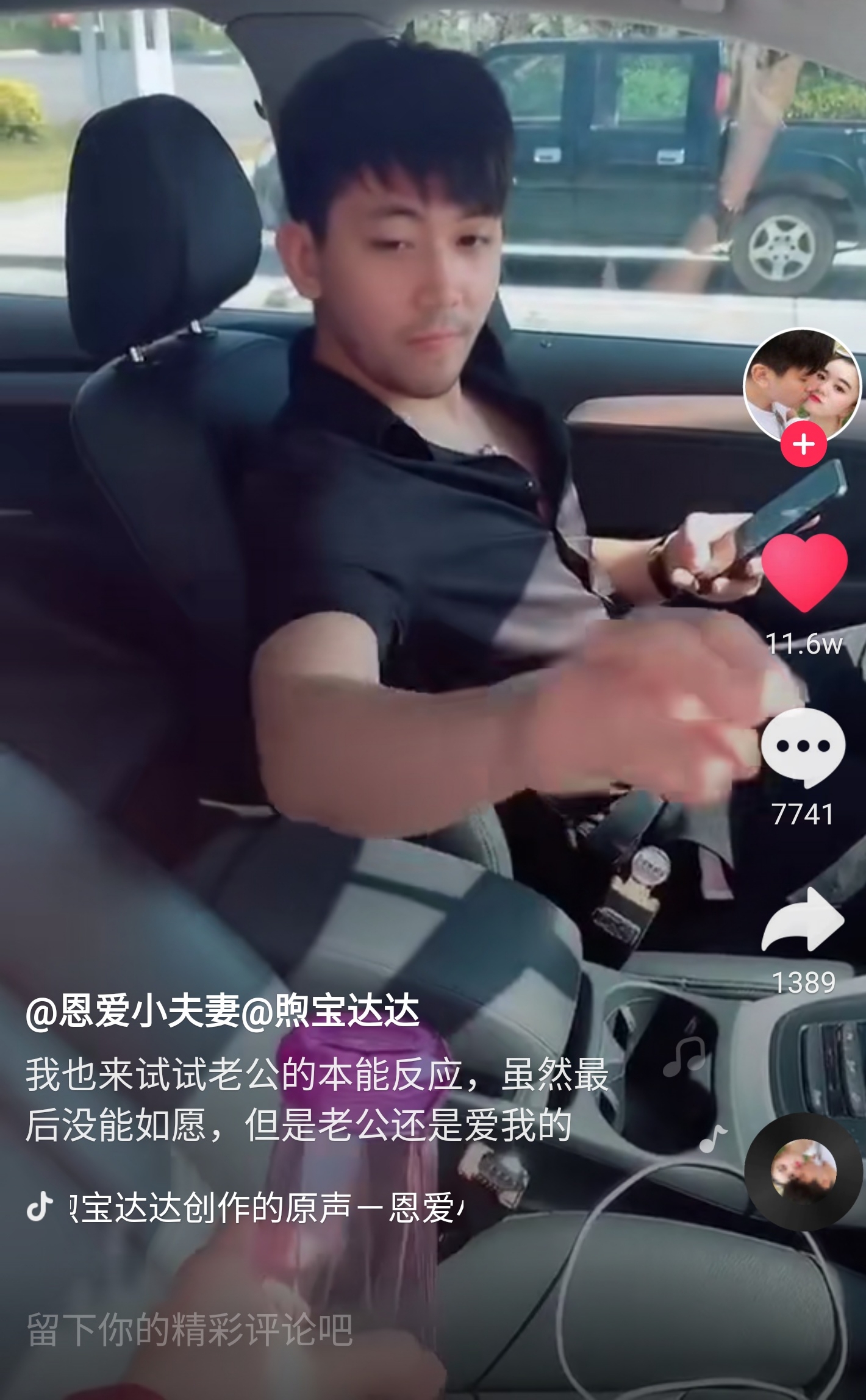Viewport: 866px width, 1400px height.
Task: Share this video using the arrow icon
Action: tap(803, 921)
